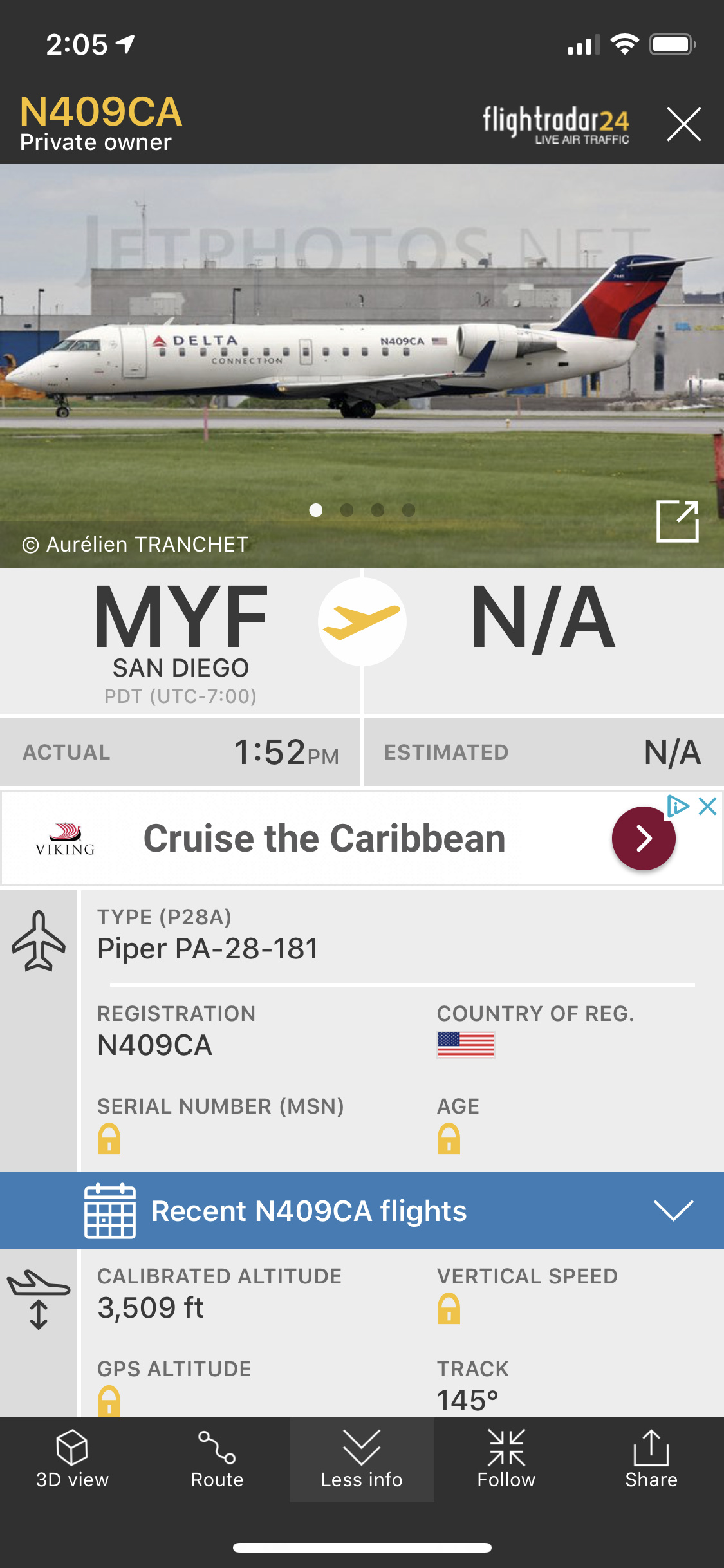
Task: Open the AdChoices info icon
Action: click(x=678, y=806)
